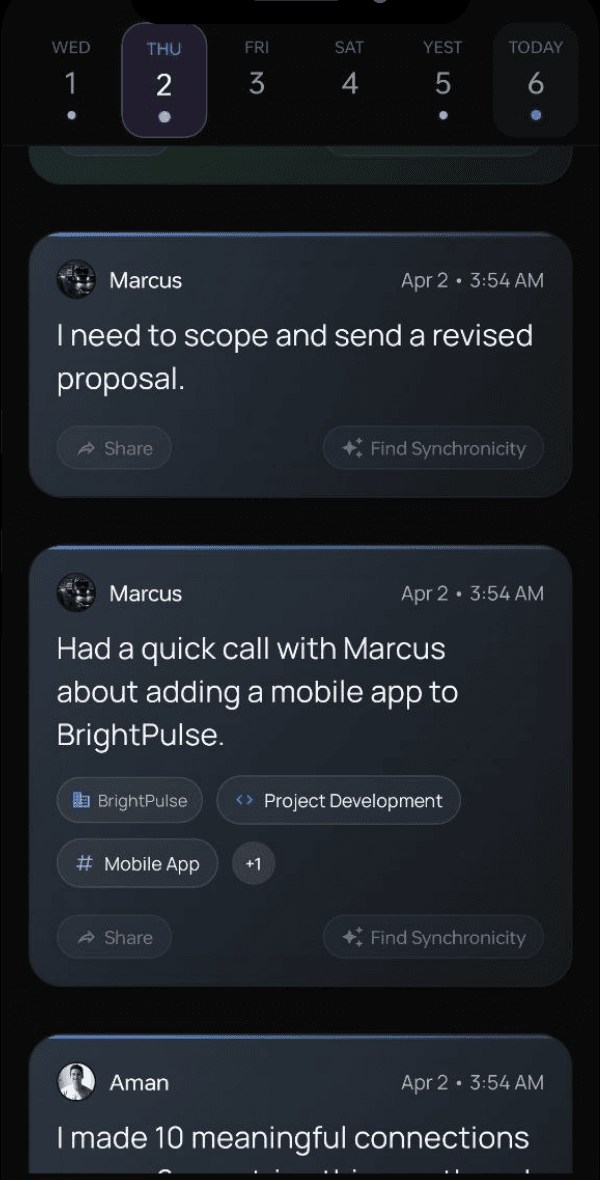Select Thursday 2 in the date strip
600x1180 pixels.
pyautogui.click(x=164, y=82)
